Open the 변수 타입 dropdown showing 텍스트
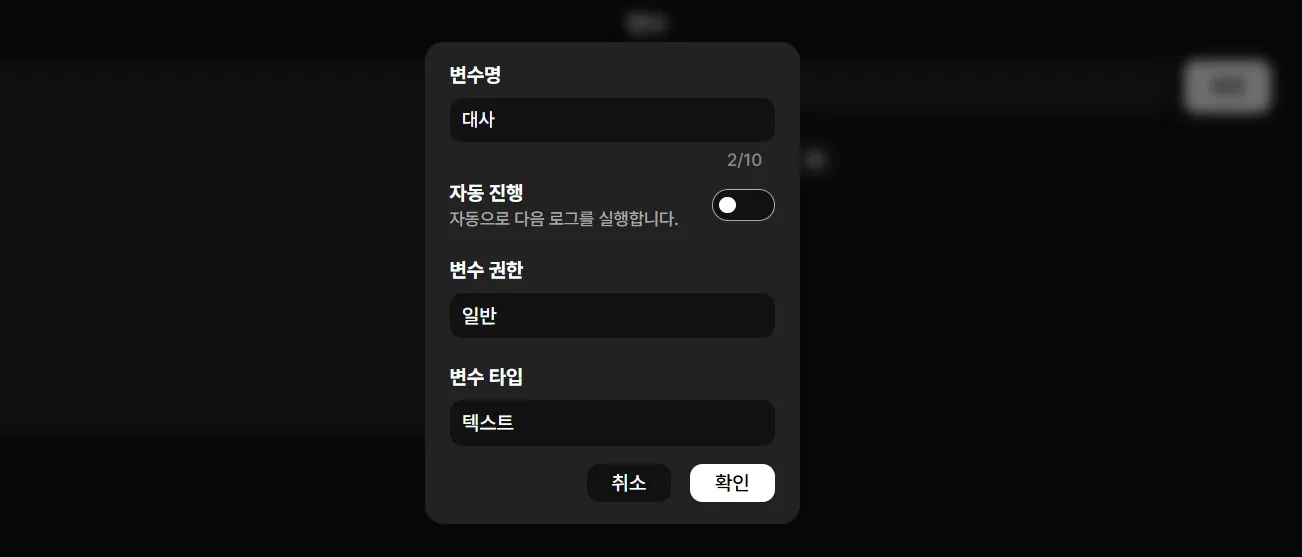The height and width of the screenshot is (557, 1302). click(612, 423)
